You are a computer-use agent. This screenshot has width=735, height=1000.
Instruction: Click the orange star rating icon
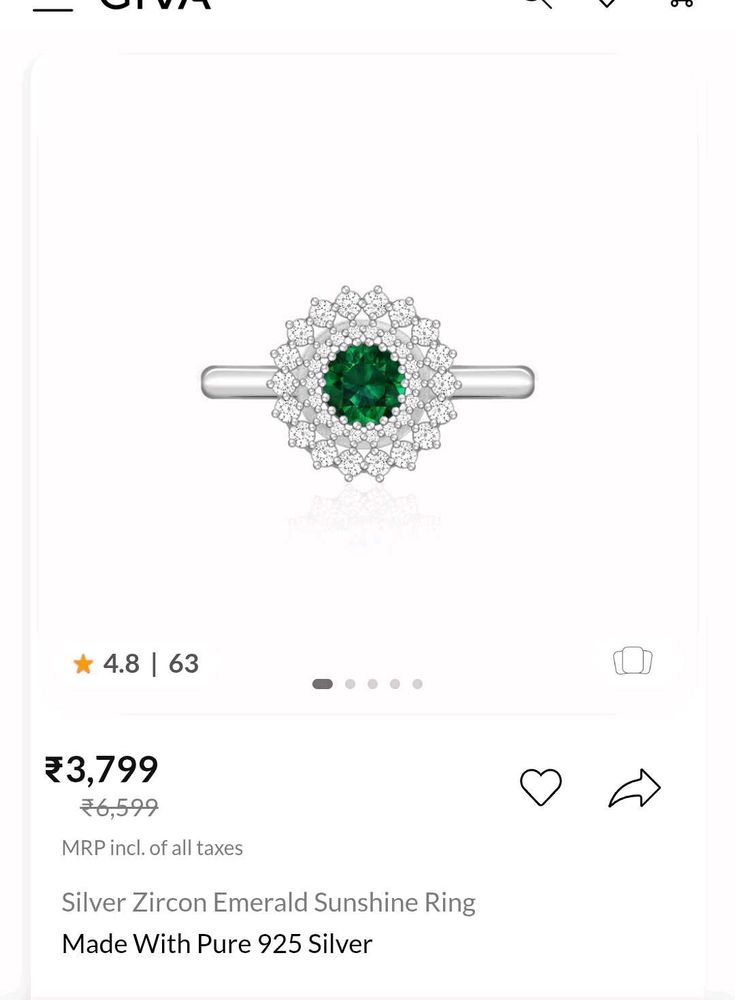coord(84,663)
